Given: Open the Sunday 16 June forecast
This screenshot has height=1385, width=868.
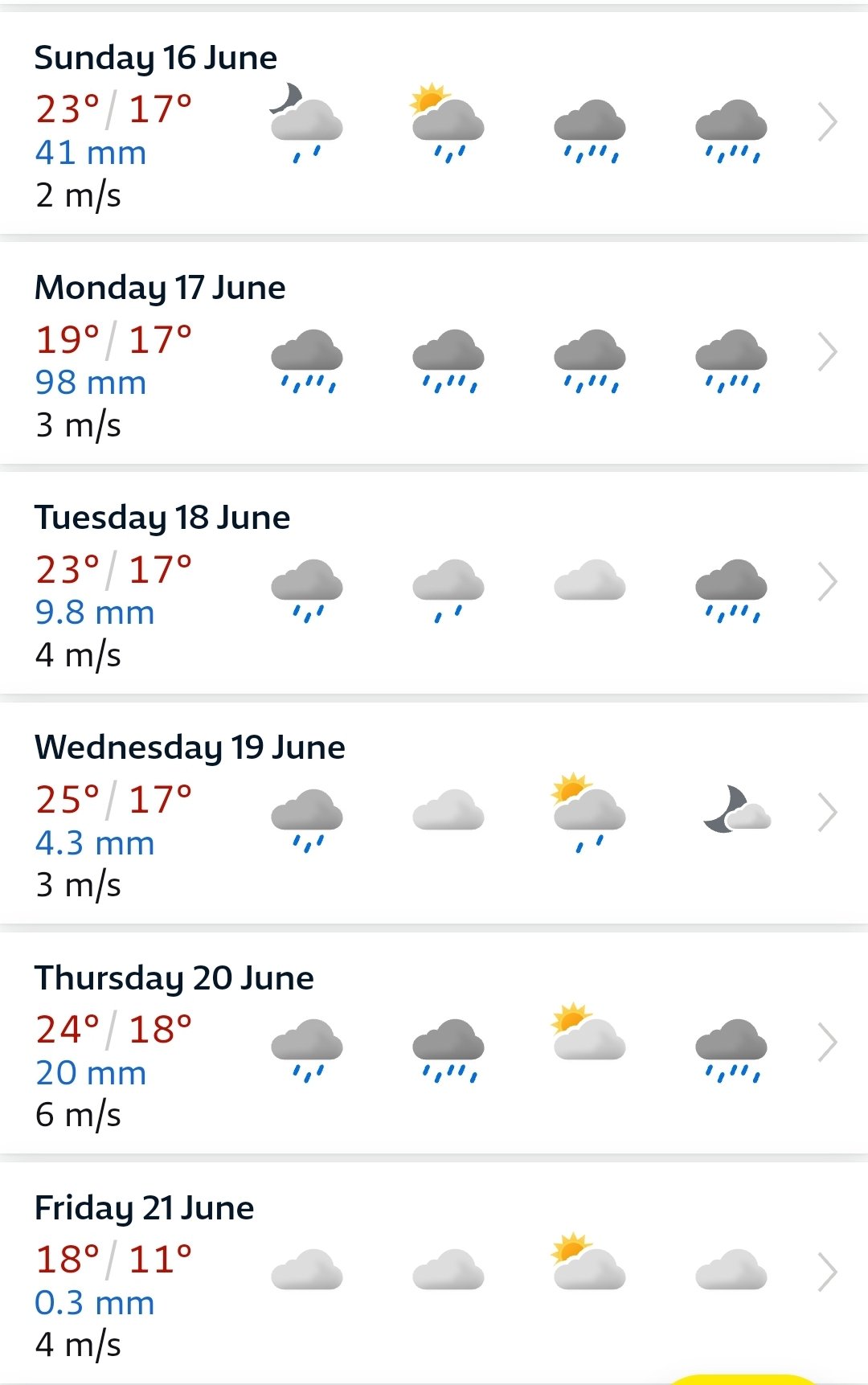Looking at the screenshot, I should pos(827,123).
